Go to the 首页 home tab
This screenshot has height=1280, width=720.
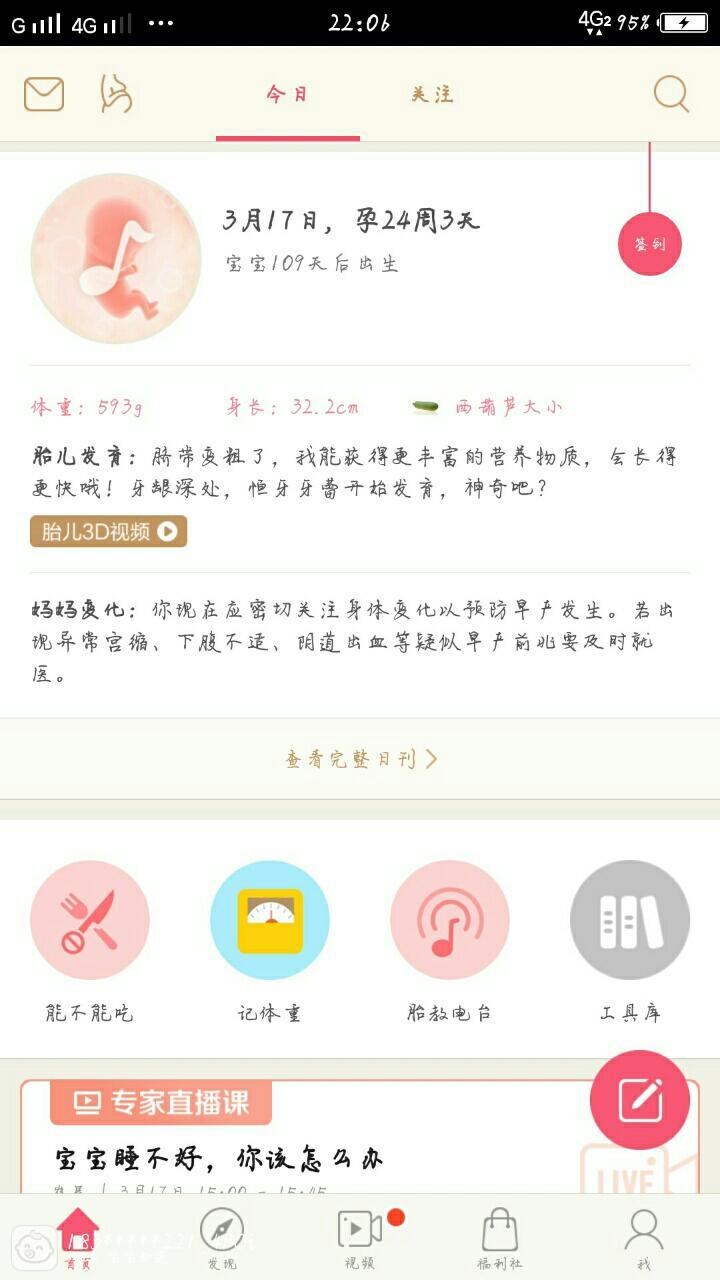click(x=78, y=1240)
